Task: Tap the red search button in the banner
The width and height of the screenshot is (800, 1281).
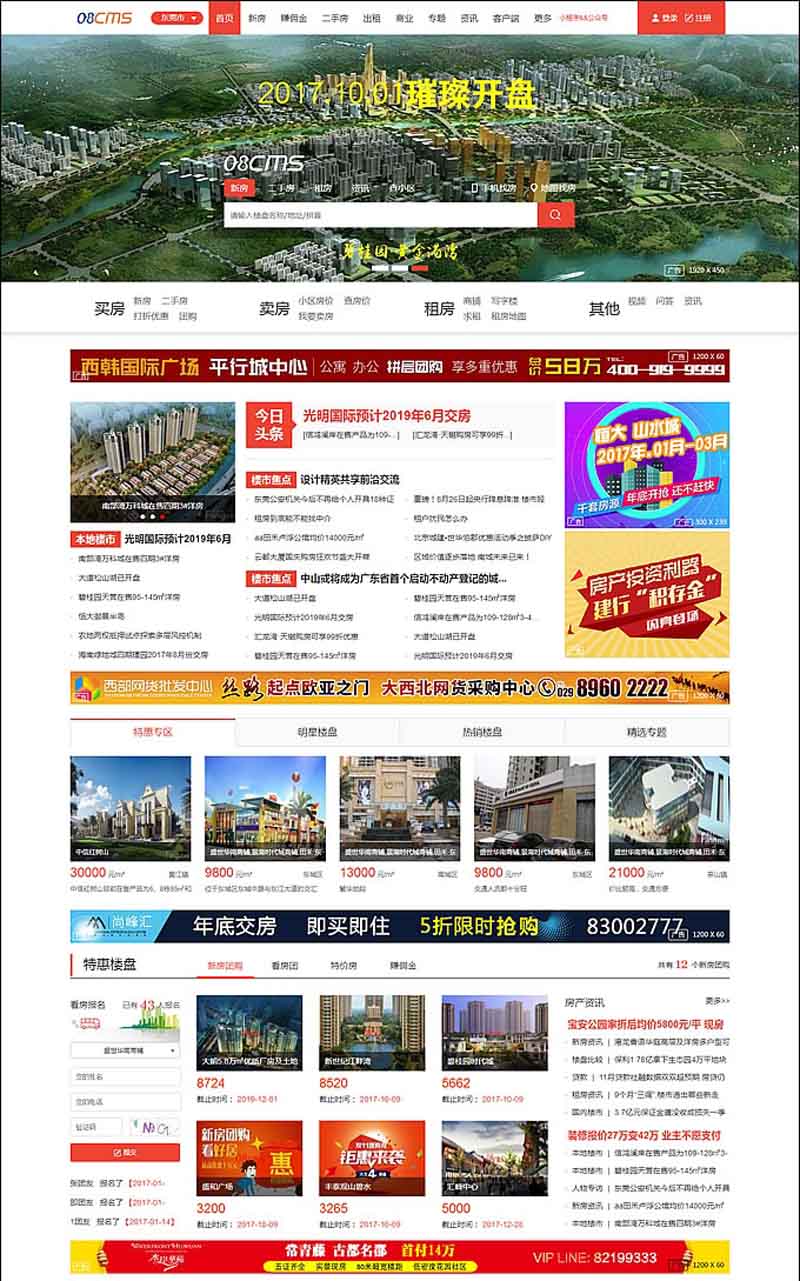Action: [556, 215]
